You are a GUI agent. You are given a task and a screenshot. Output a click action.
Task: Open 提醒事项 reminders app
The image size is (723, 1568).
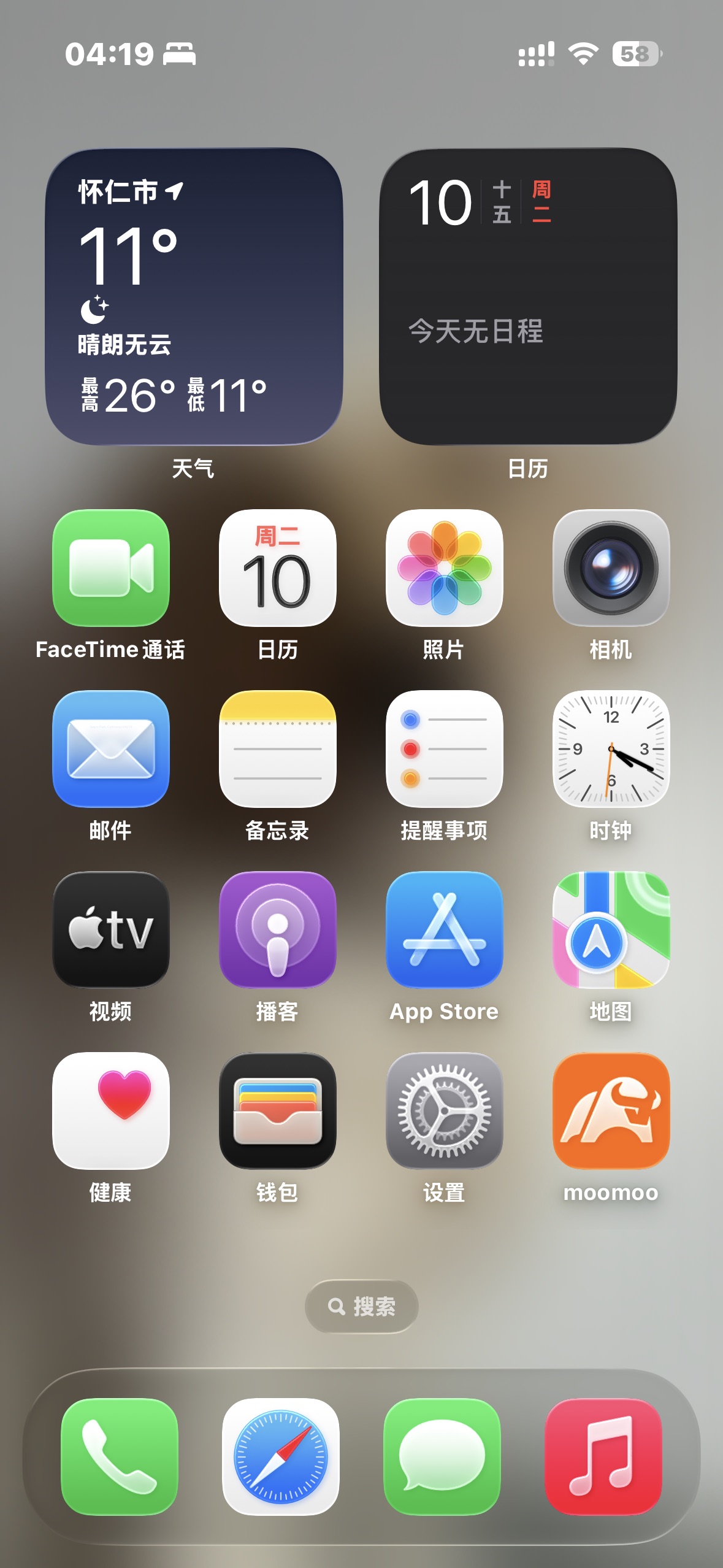click(x=445, y=748)
